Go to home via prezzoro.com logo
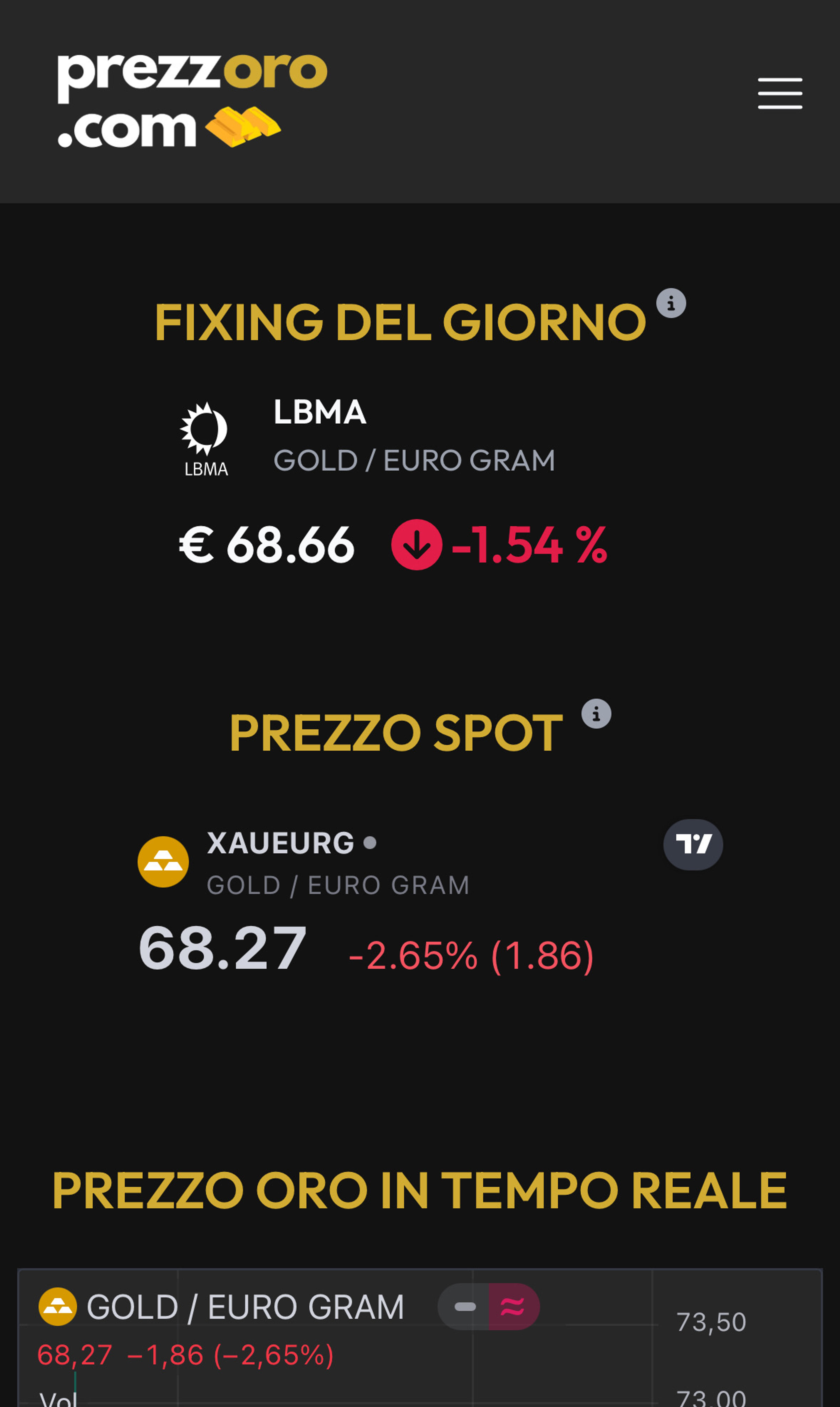The image size is (840, 1407). (192, 101)
